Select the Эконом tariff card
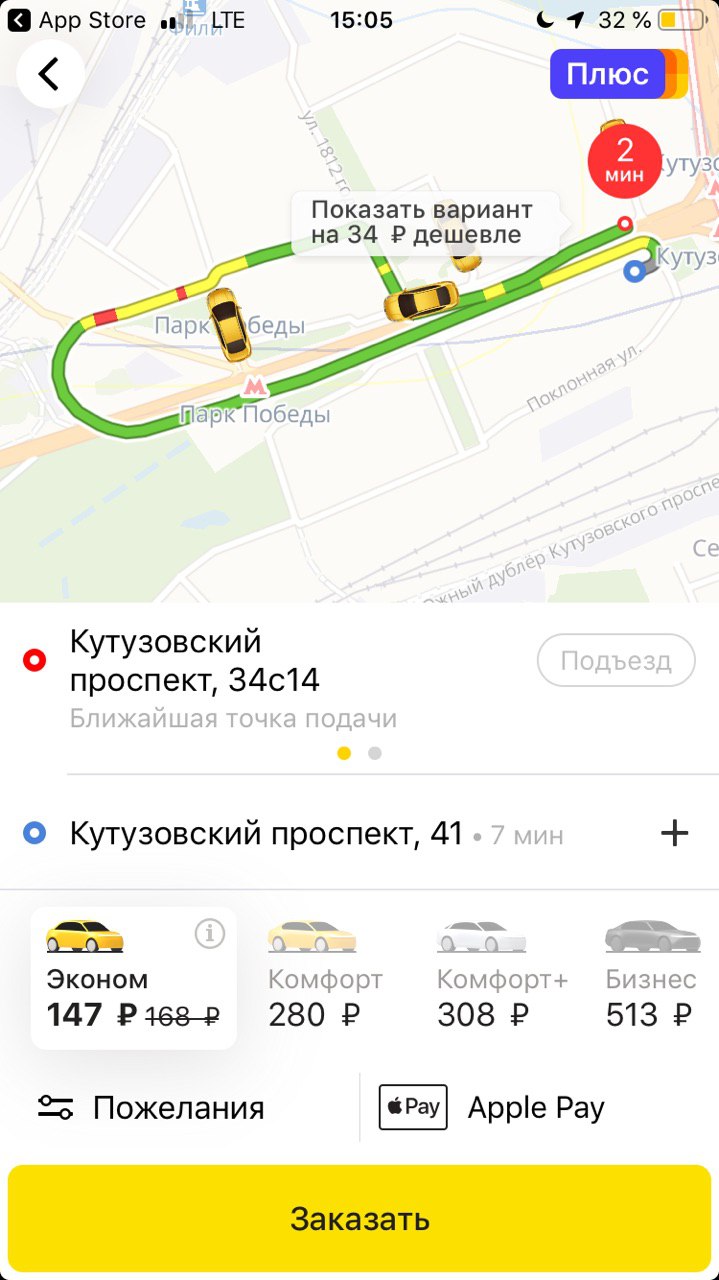The height and width of the screenshot is (1280, 719). click(134, 978)
